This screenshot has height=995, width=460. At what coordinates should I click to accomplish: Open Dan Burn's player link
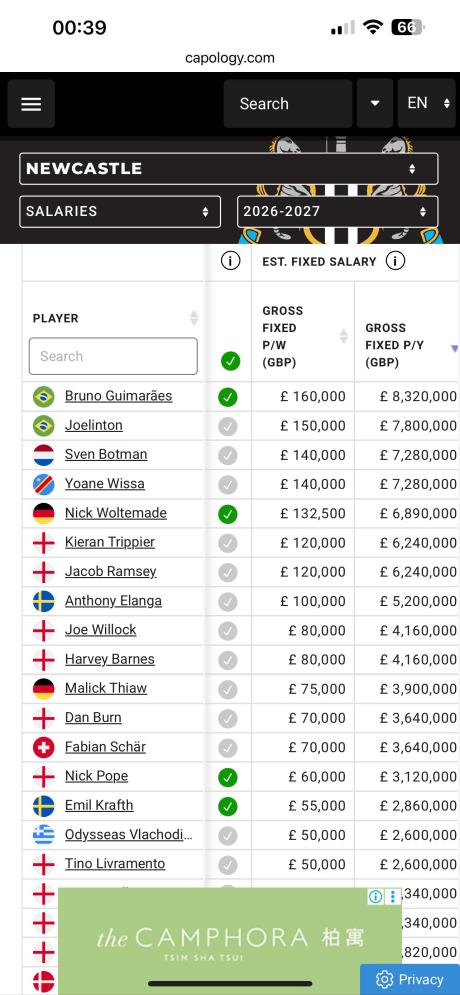coord(93,717)
